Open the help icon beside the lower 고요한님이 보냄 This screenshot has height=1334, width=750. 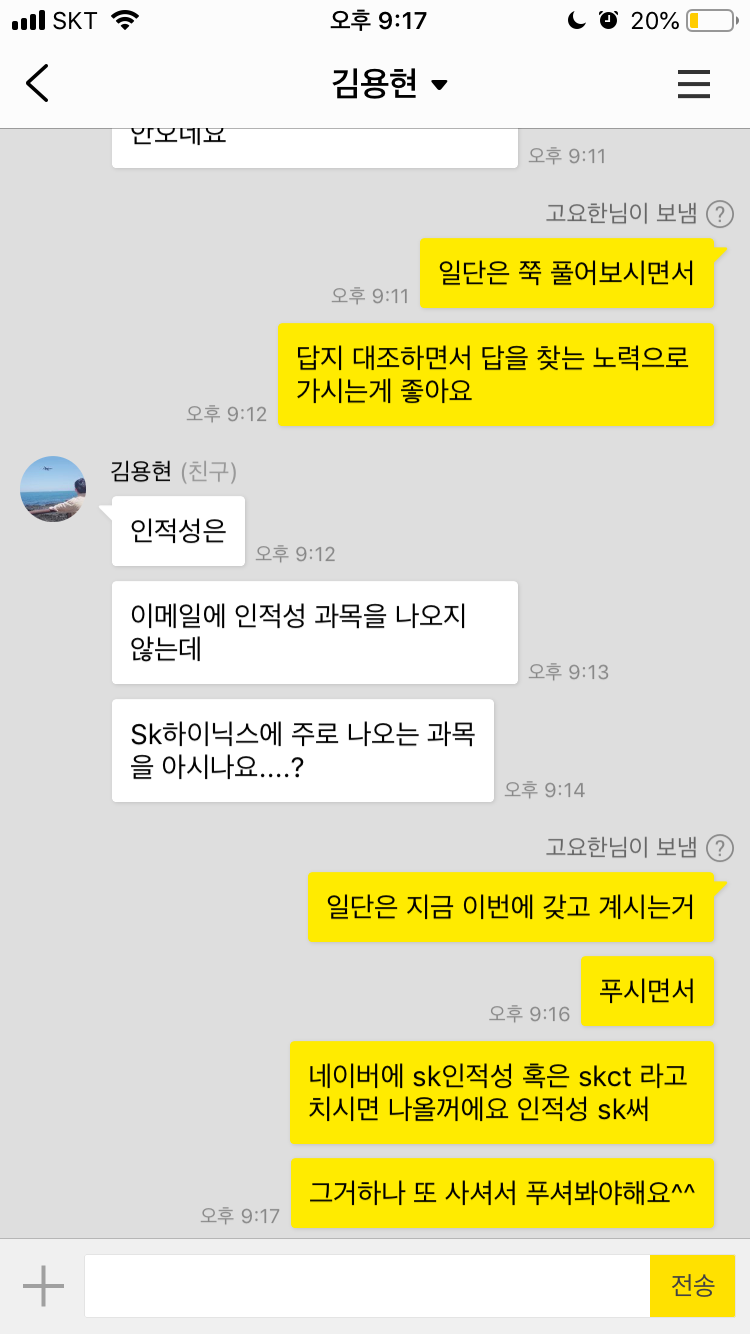pos(720,848)
